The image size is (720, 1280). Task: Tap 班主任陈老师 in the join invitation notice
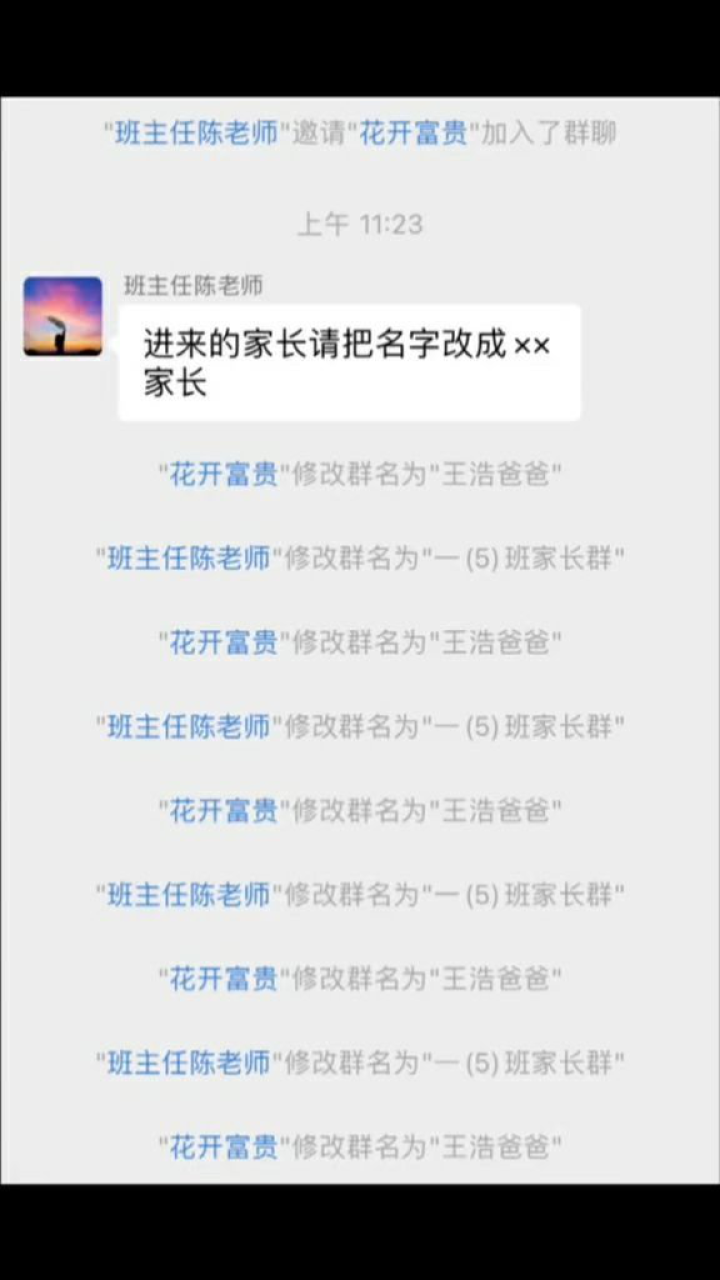[196, 133]
